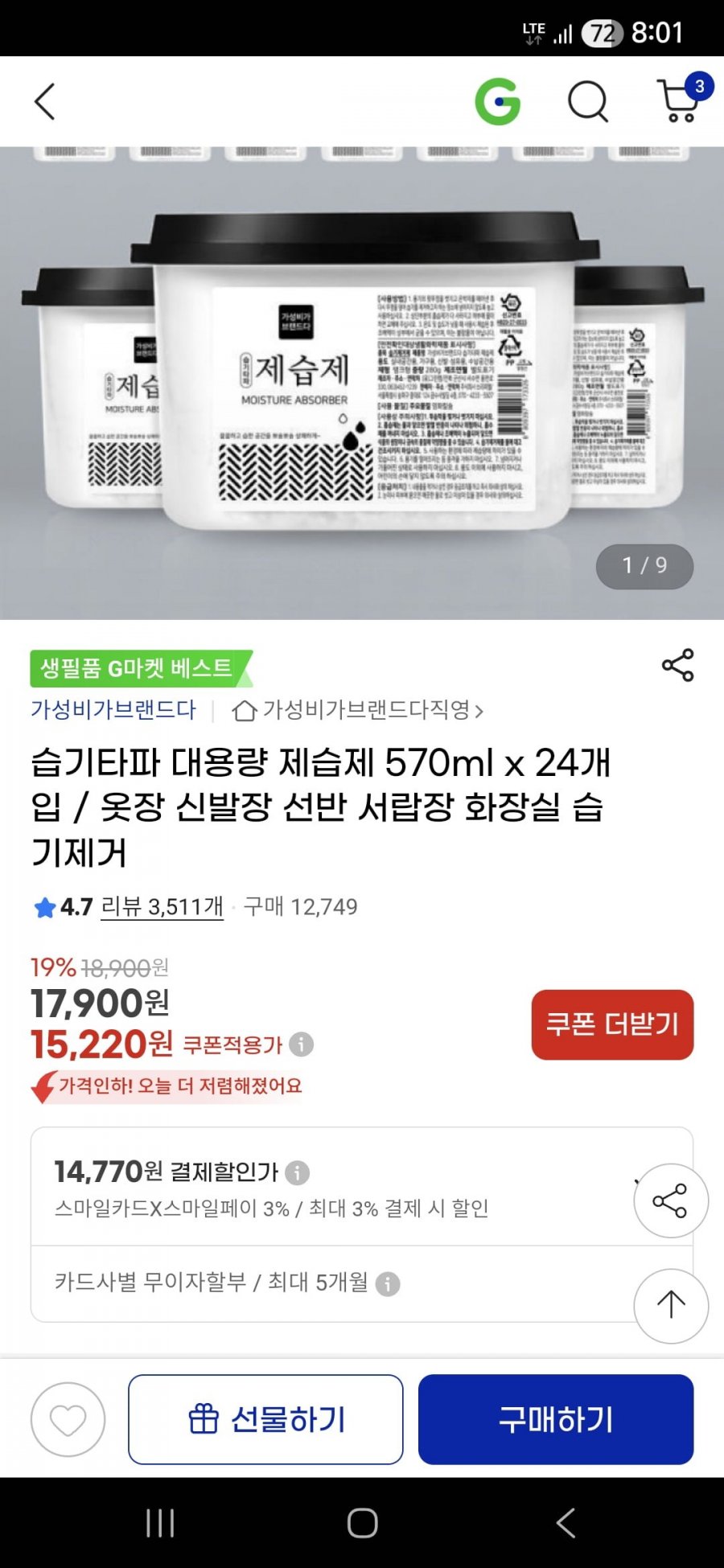Open 생필품 G마켓 베스트 badge
This screenshot has width=724, height=1568.
click(x=137, y=668)
